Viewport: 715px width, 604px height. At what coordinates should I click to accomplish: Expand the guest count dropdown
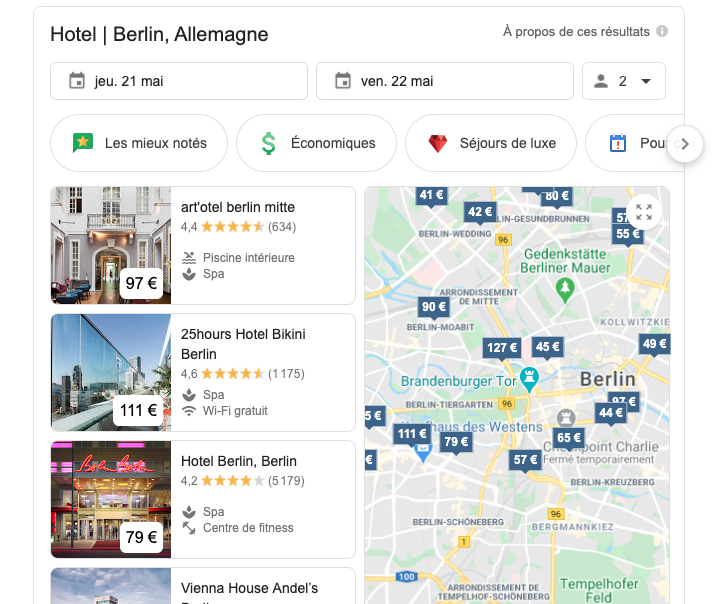point(624,81)
